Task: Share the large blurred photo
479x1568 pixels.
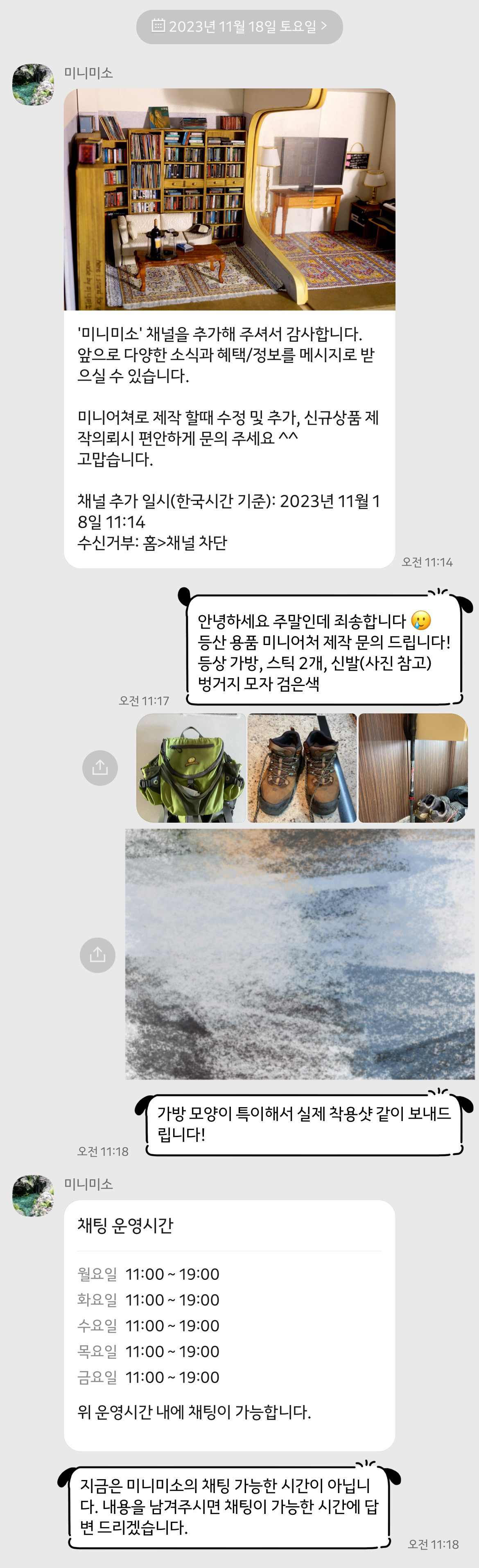Action: click(x=97, y=954)
